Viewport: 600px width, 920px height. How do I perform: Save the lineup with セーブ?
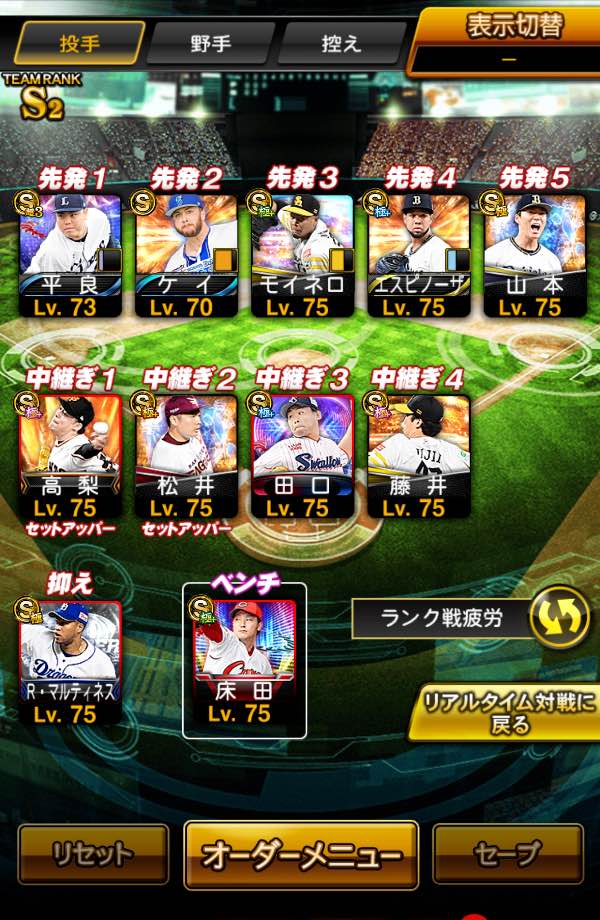[x=508, y=854]
